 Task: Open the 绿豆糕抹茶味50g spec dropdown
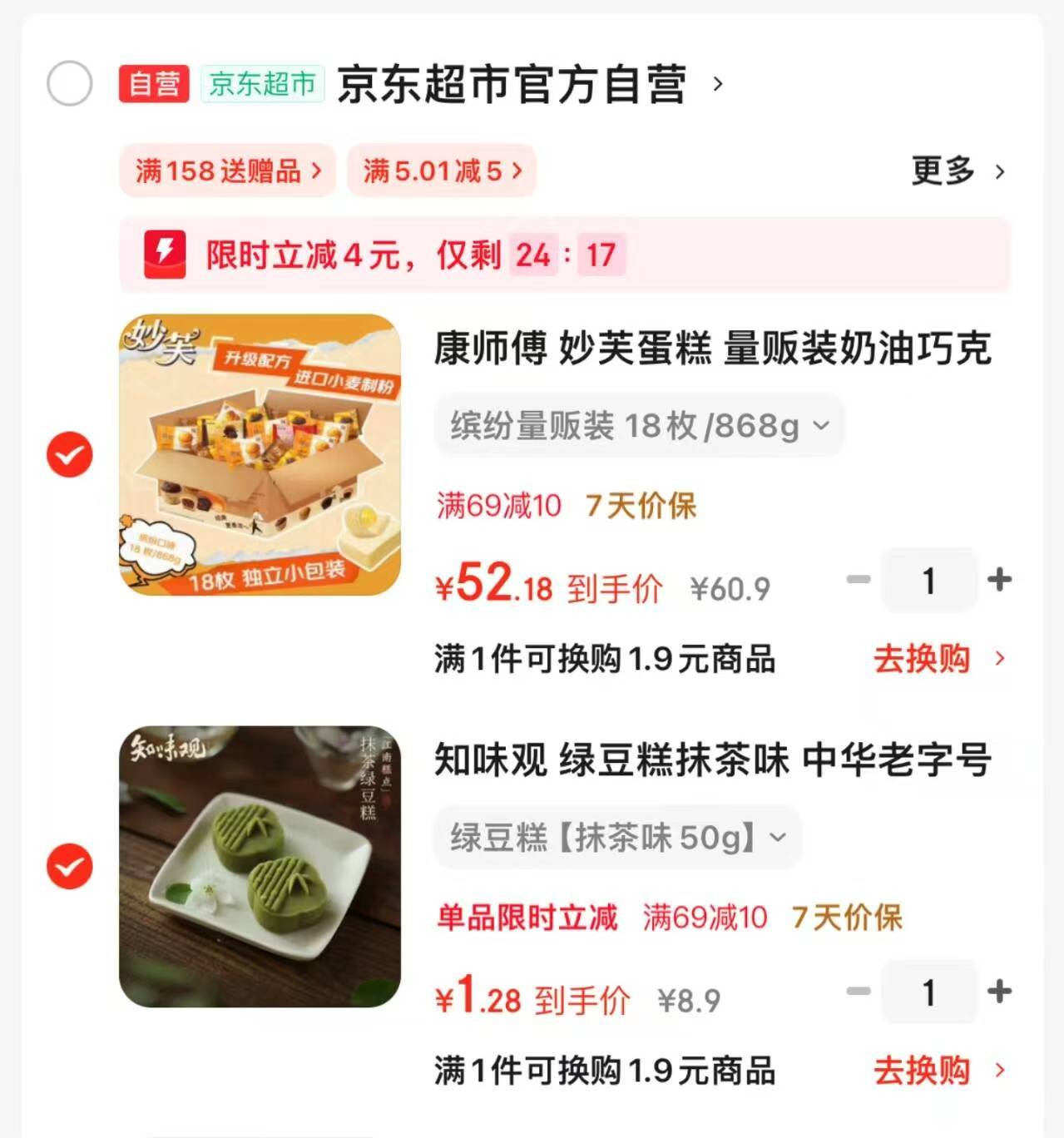point(616,838)
